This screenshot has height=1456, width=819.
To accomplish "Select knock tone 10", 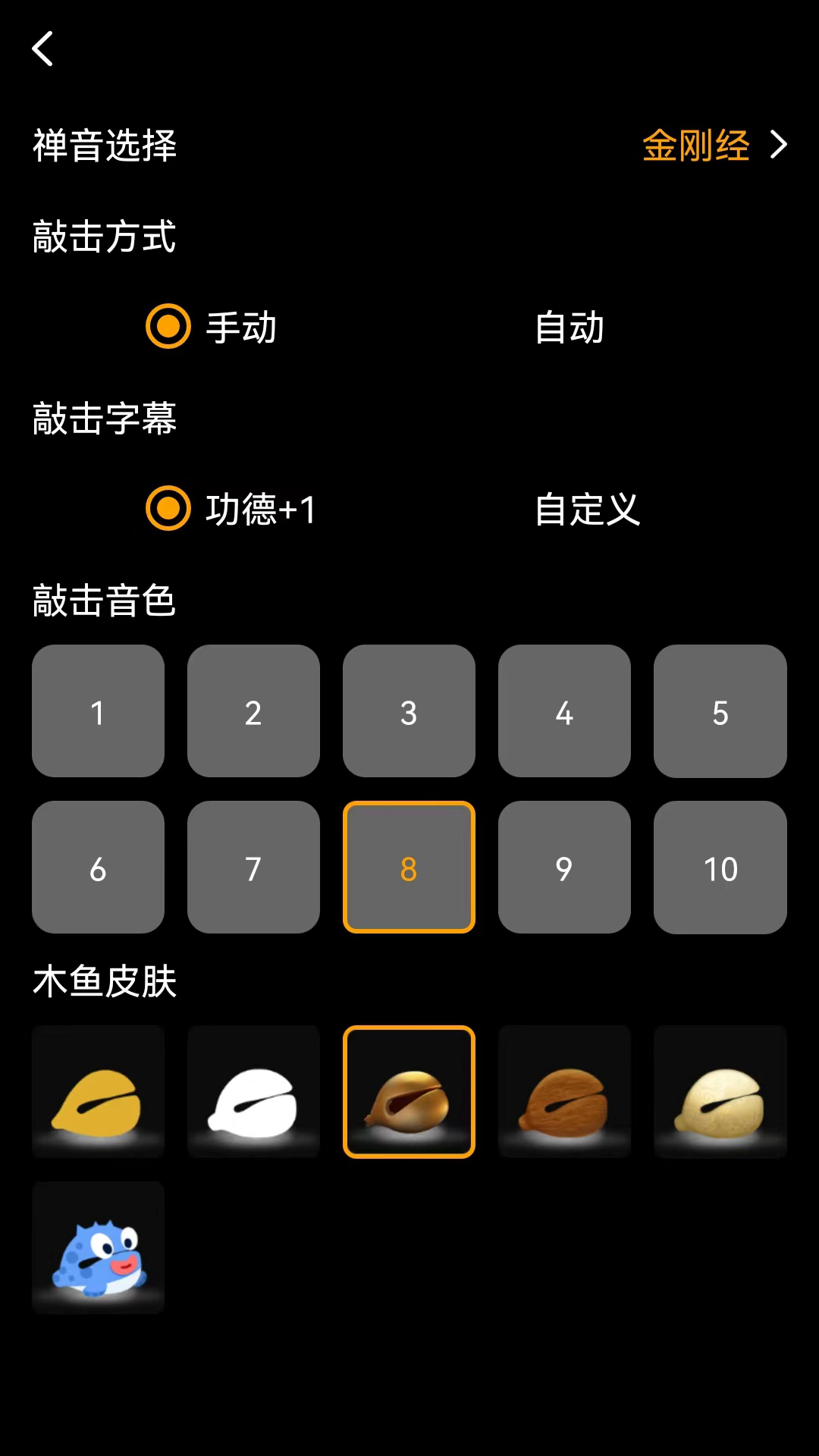I will [720, 868].
